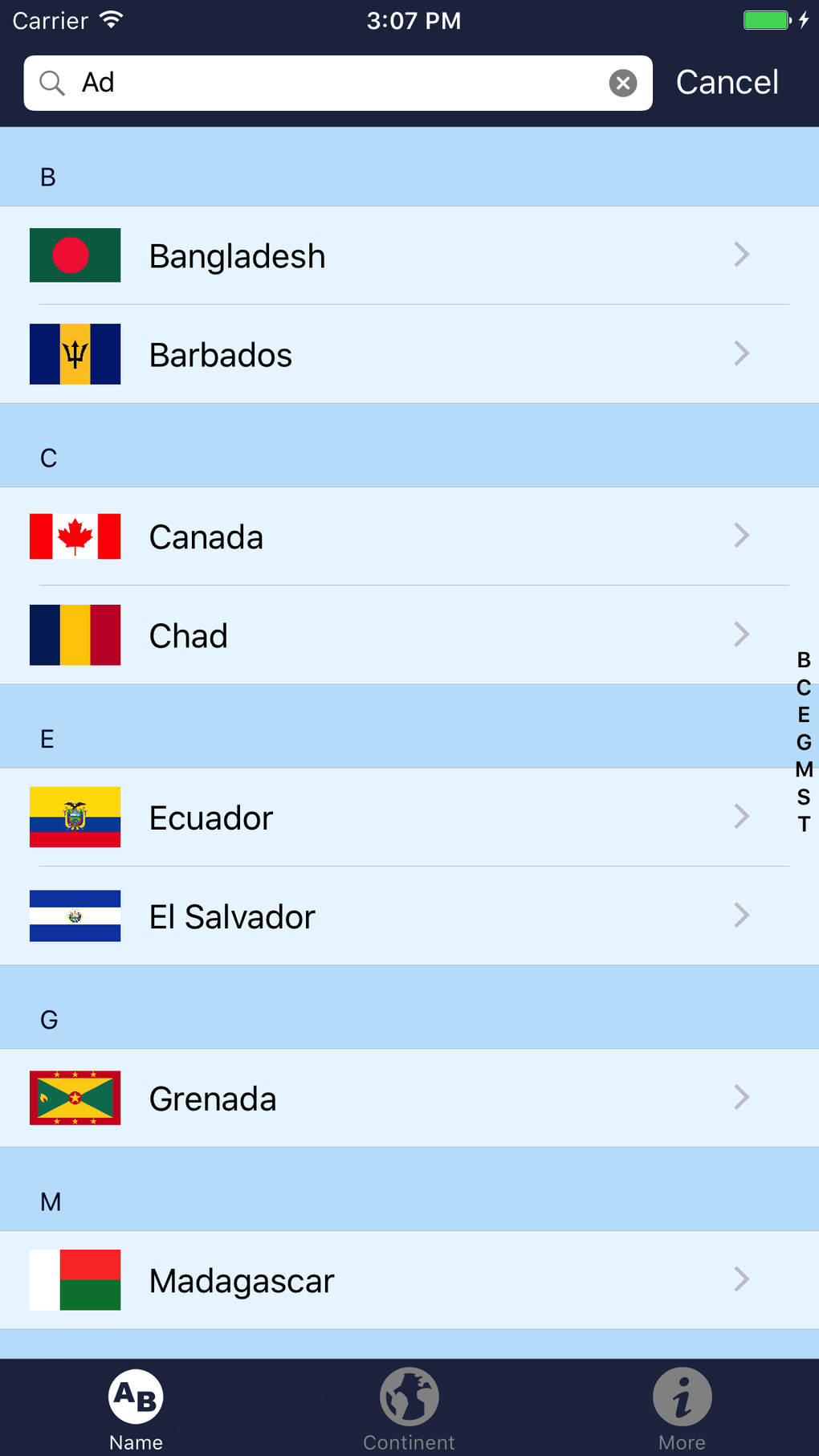
Task: Tap the More info icon
Action: [682, 1396]
